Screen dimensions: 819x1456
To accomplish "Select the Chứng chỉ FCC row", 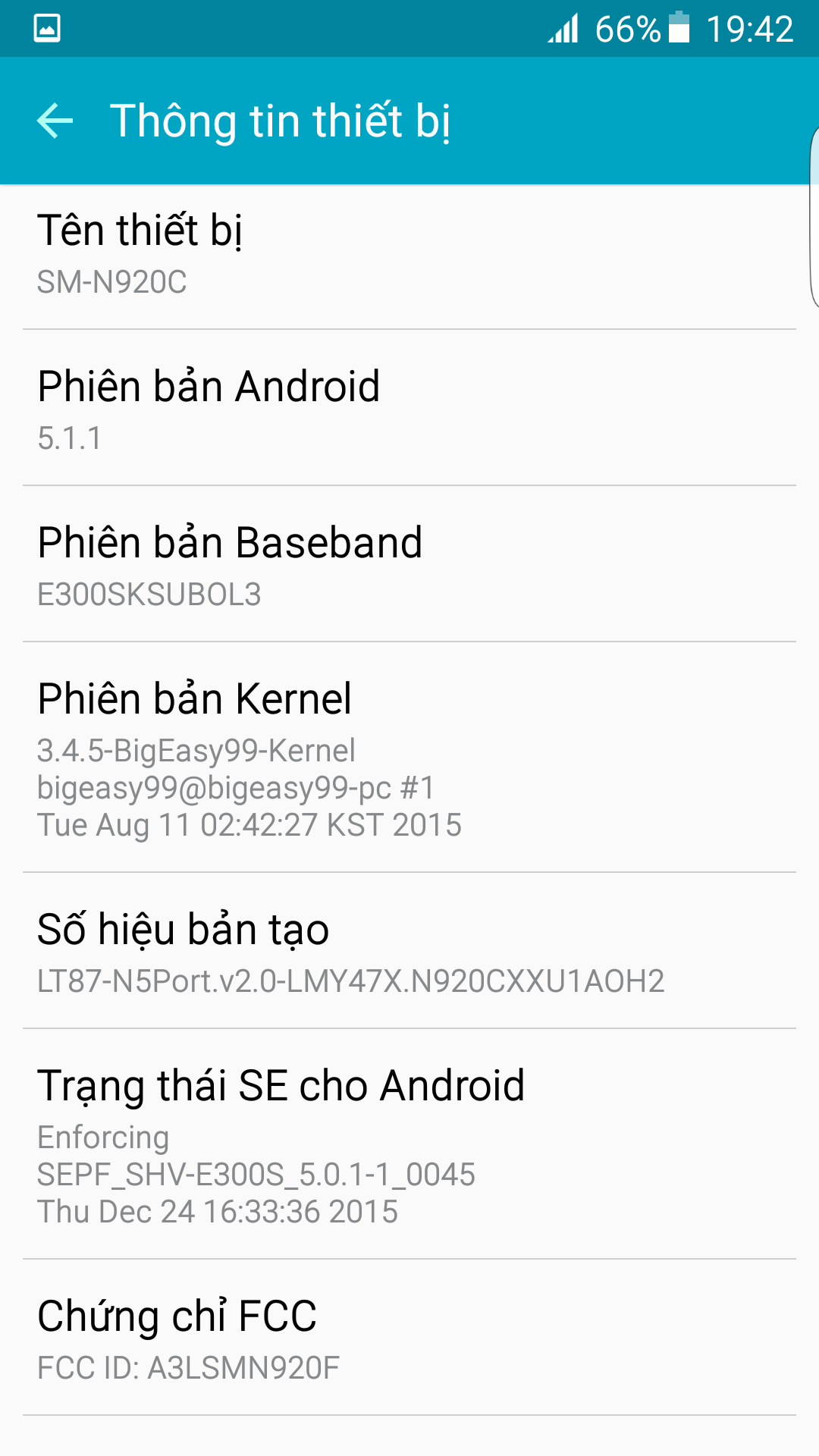I will tap(409, 1338).
